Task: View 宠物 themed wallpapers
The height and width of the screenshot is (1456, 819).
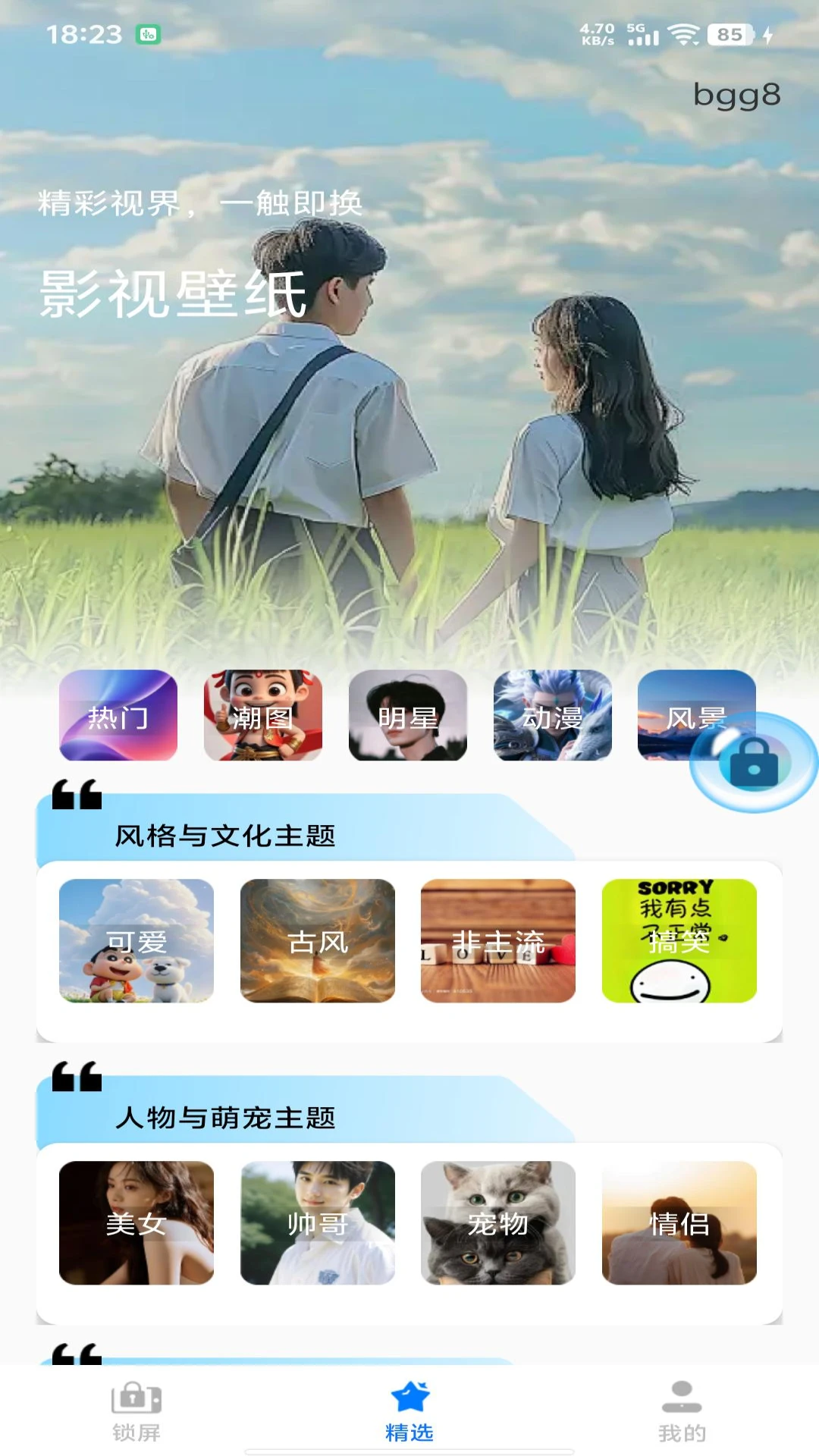Action: pos(498,1222)
